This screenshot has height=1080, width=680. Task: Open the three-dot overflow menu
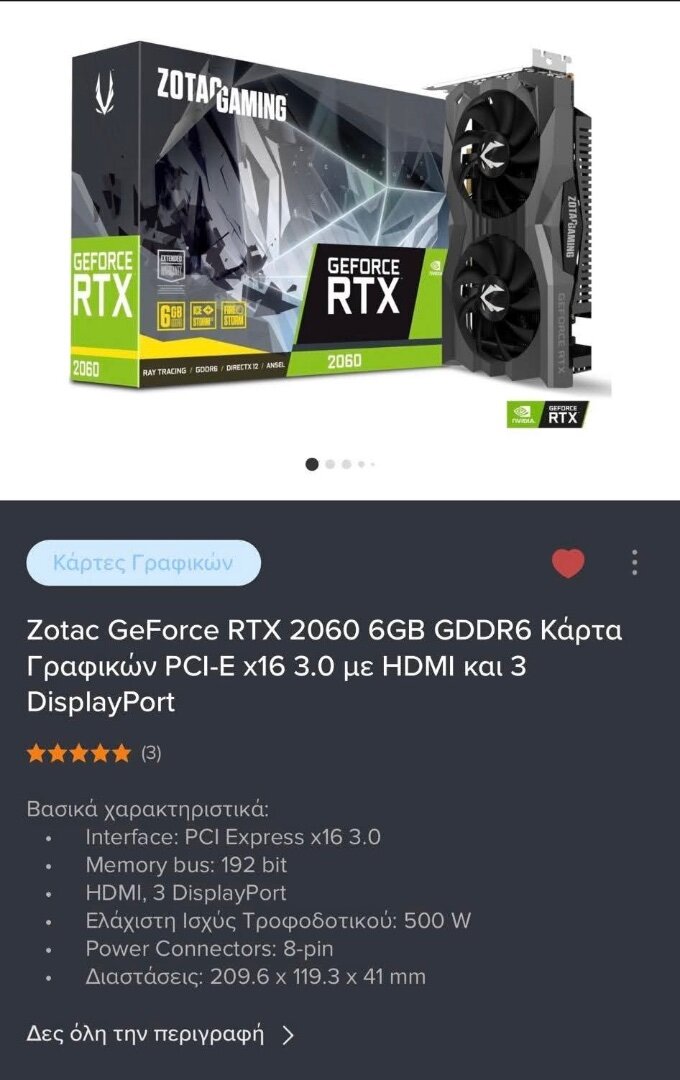[x=634, y=563]
